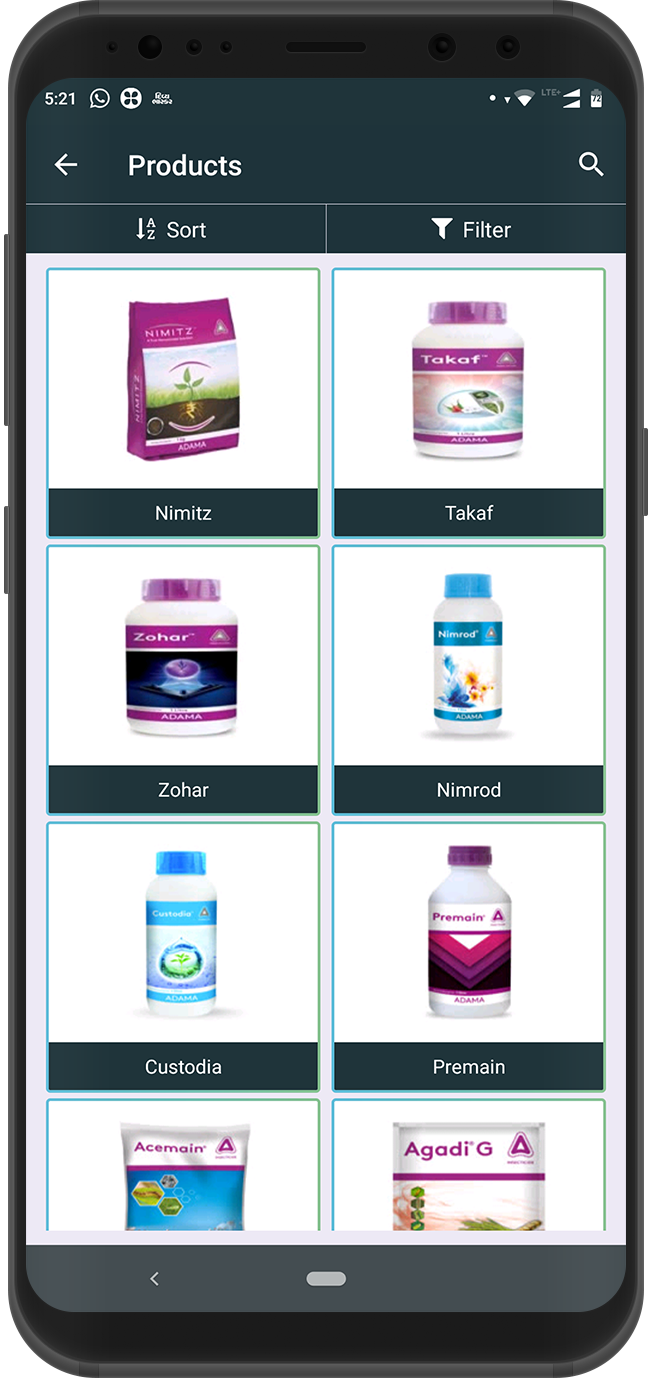This screenshot has width=652, height=1378.
Task: Go to home via navigation pill
Action: point(326,1278)
